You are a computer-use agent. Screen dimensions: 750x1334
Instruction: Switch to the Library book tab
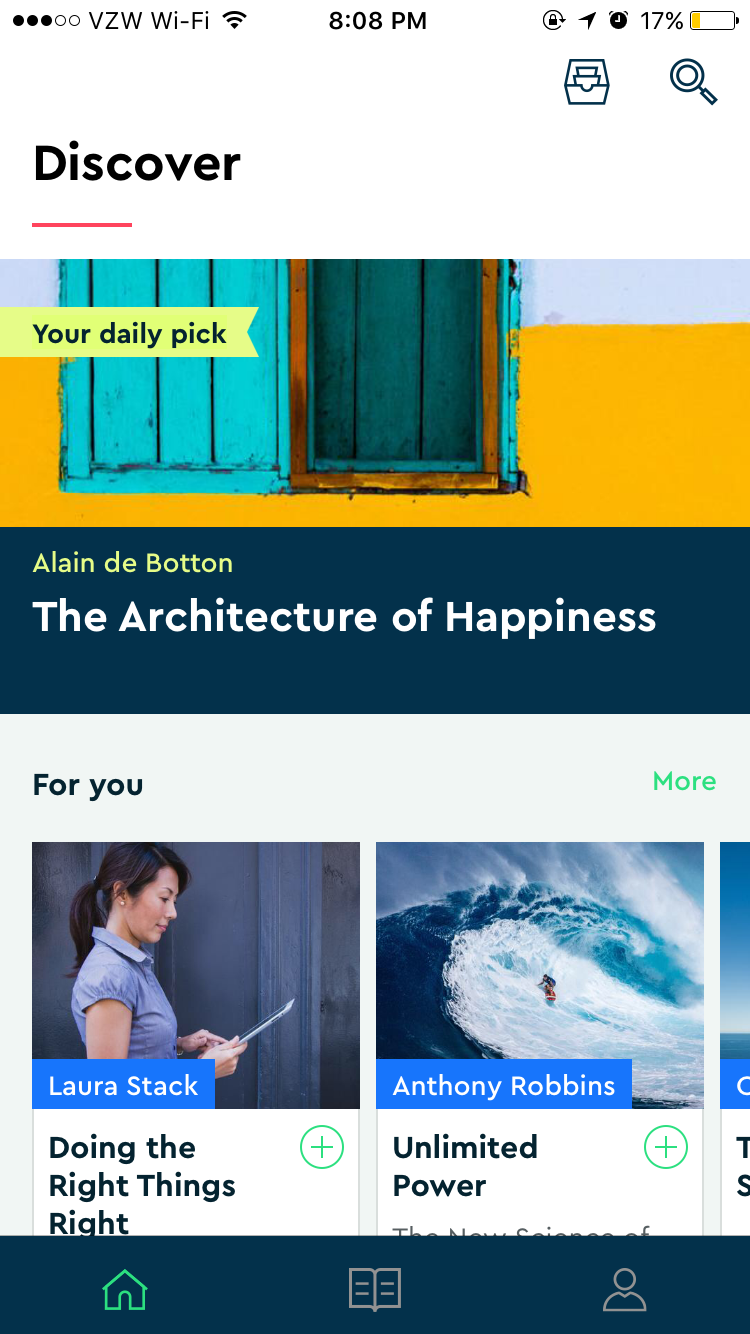(x=375, y=1289)
